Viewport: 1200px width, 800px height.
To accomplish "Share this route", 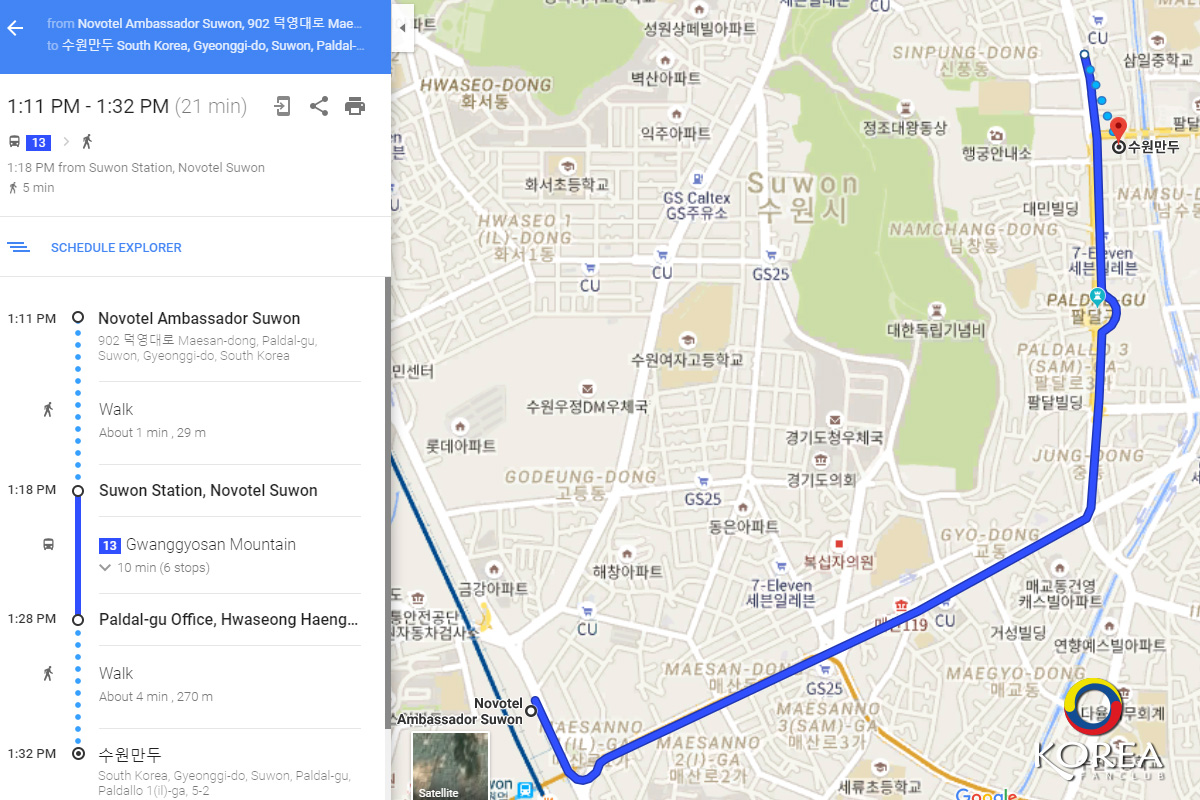I will coord(319,106).
